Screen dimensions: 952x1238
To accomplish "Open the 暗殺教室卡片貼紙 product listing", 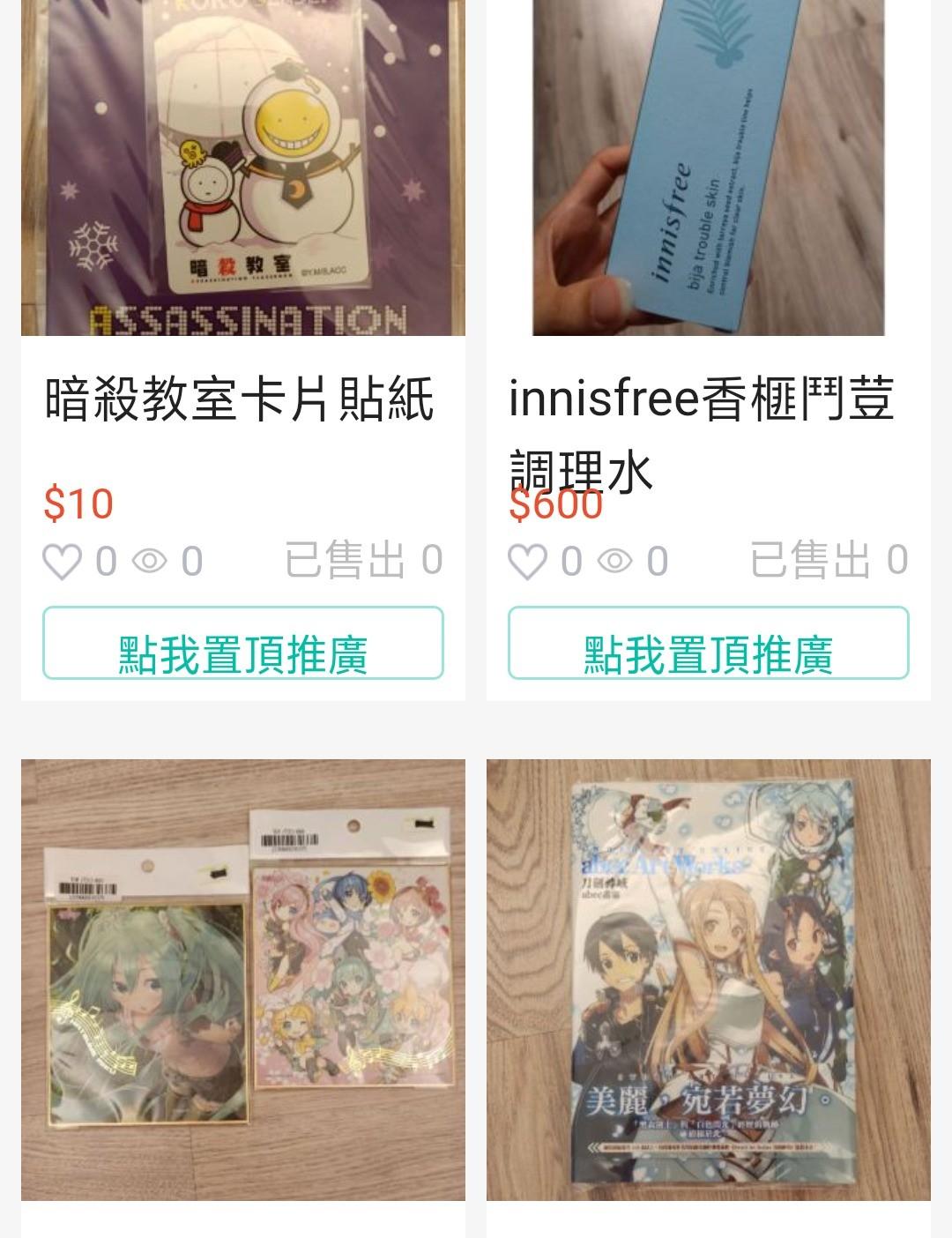I will coord(239,399).
